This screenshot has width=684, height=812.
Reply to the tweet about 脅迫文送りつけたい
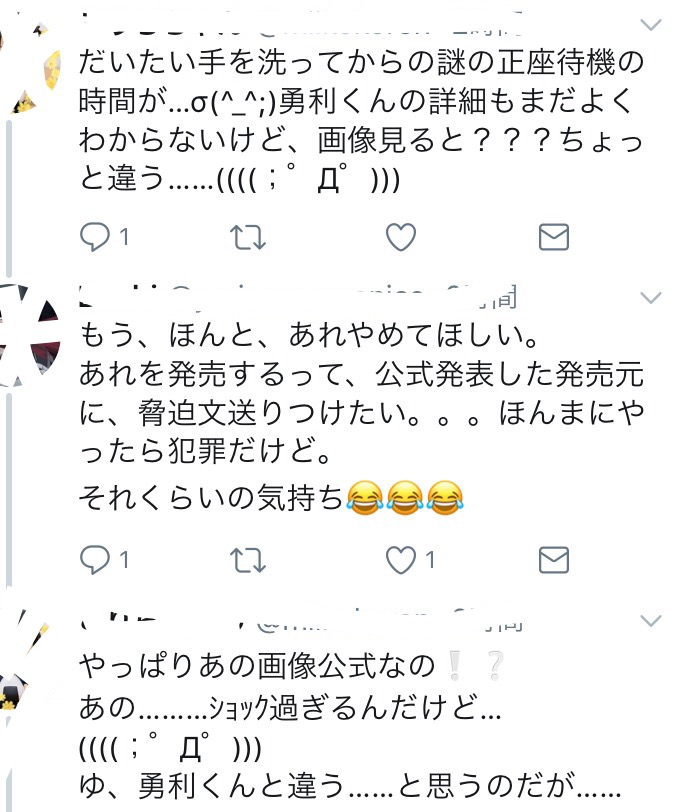coord(94,559)
